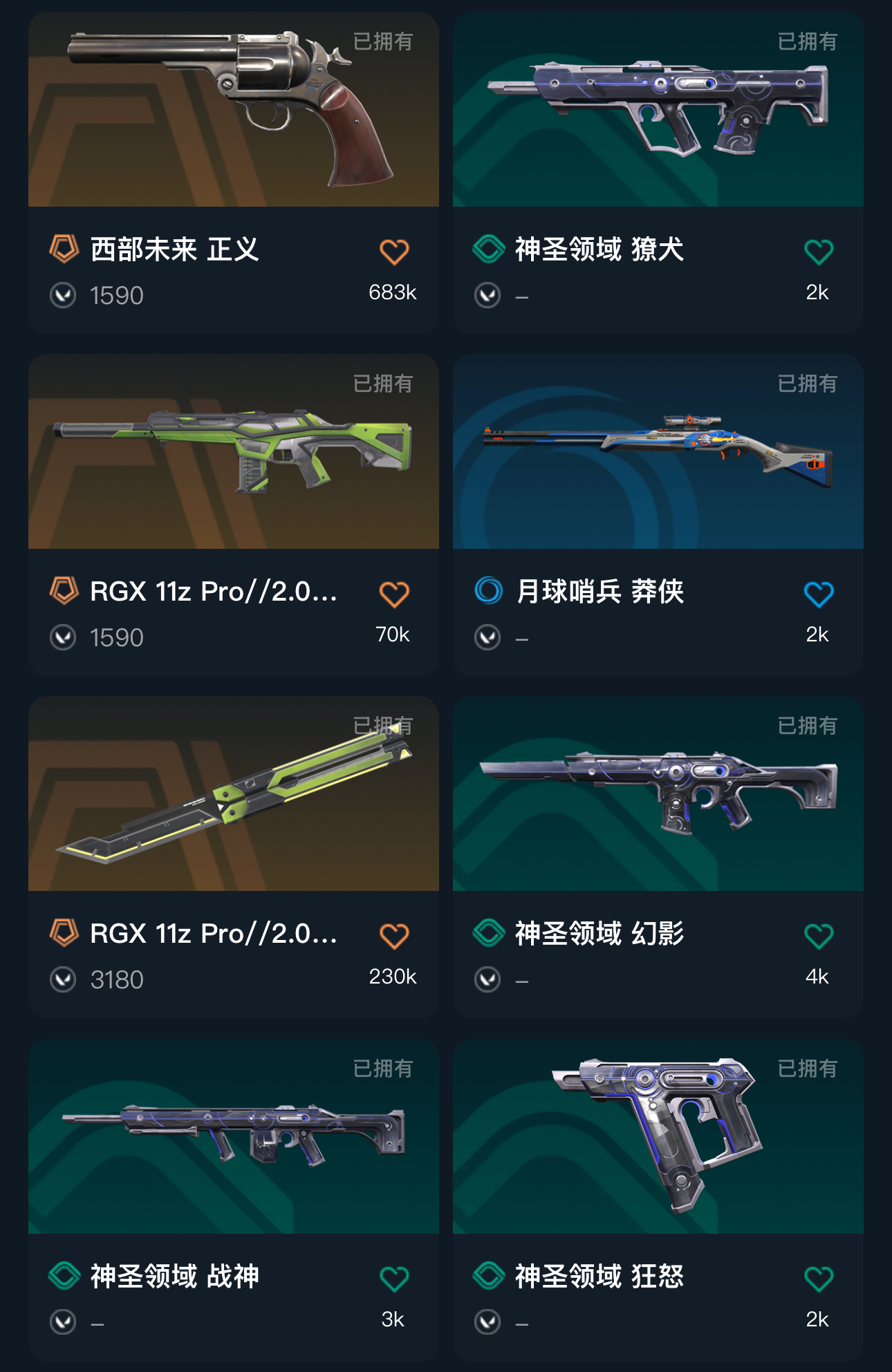Favorite the 月球哨兵 莽侠 skin

(819, 594)
